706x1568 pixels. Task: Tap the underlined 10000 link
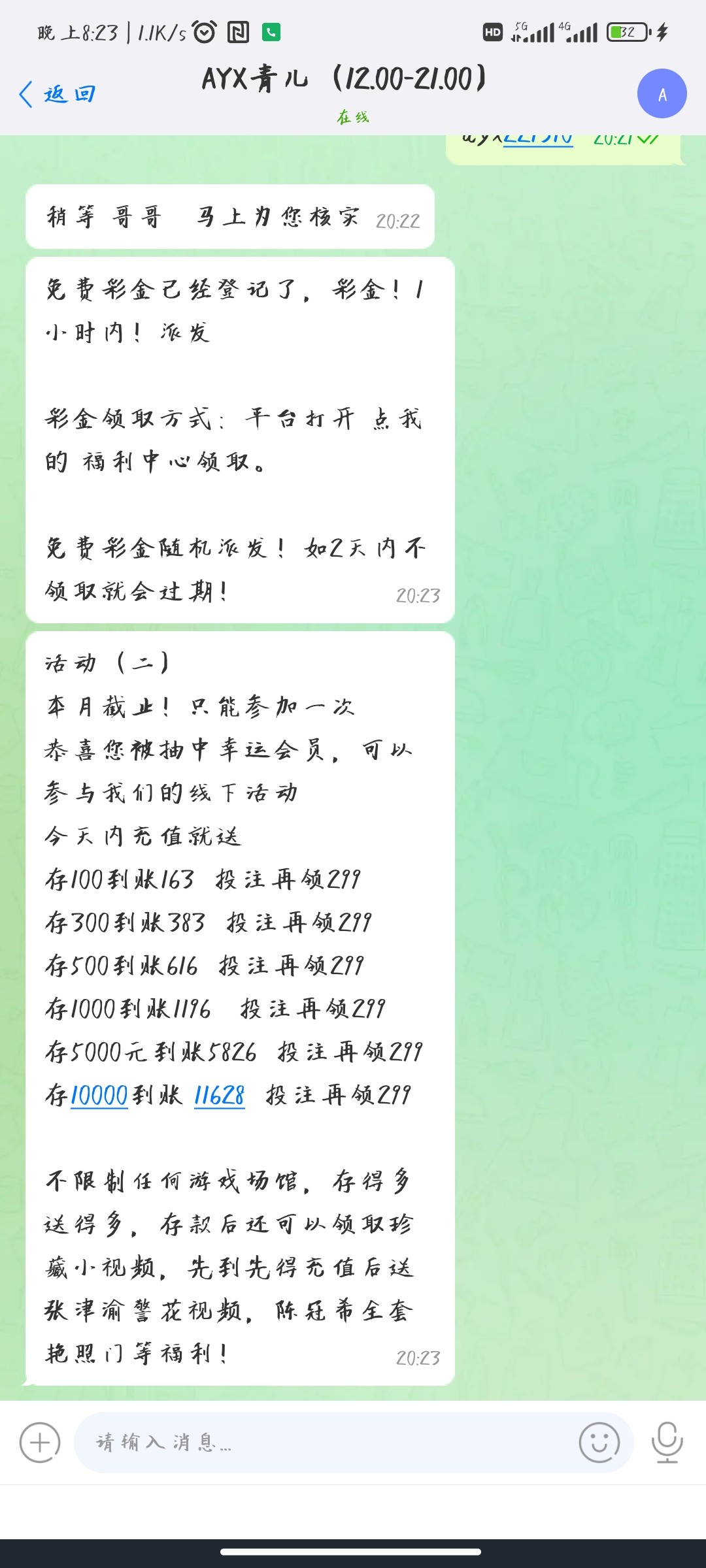pos(99,1096)
